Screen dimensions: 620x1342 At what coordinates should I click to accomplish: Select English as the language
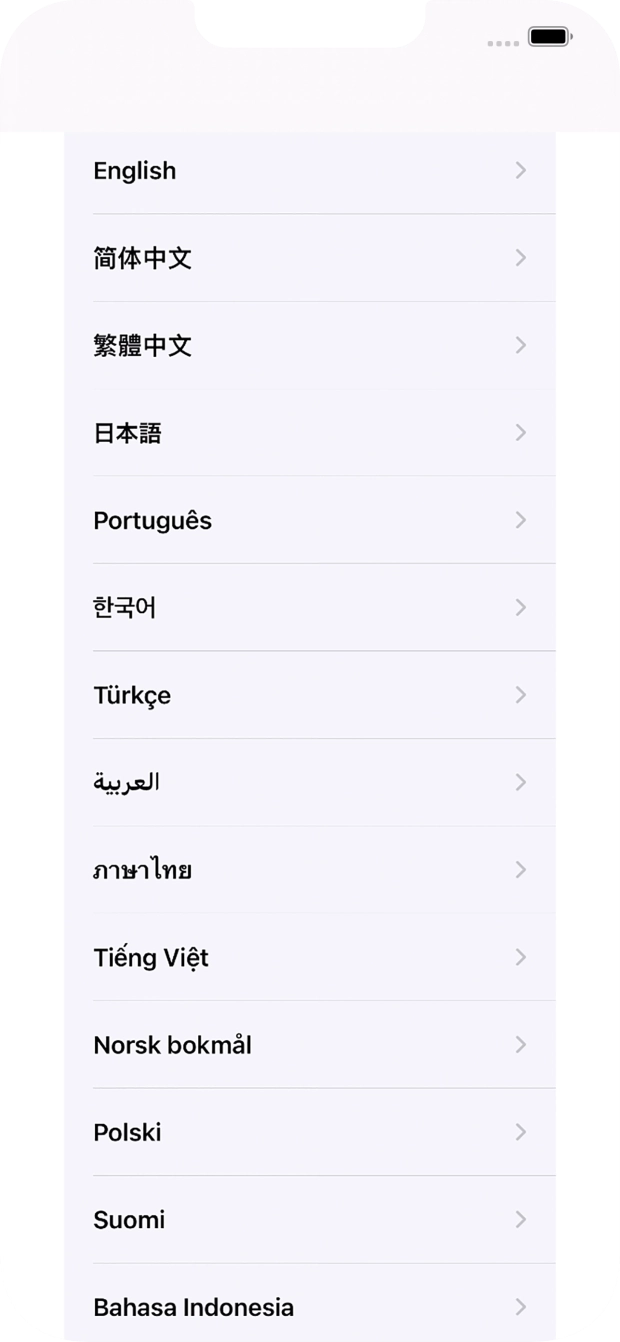click(x=310, y=171)
